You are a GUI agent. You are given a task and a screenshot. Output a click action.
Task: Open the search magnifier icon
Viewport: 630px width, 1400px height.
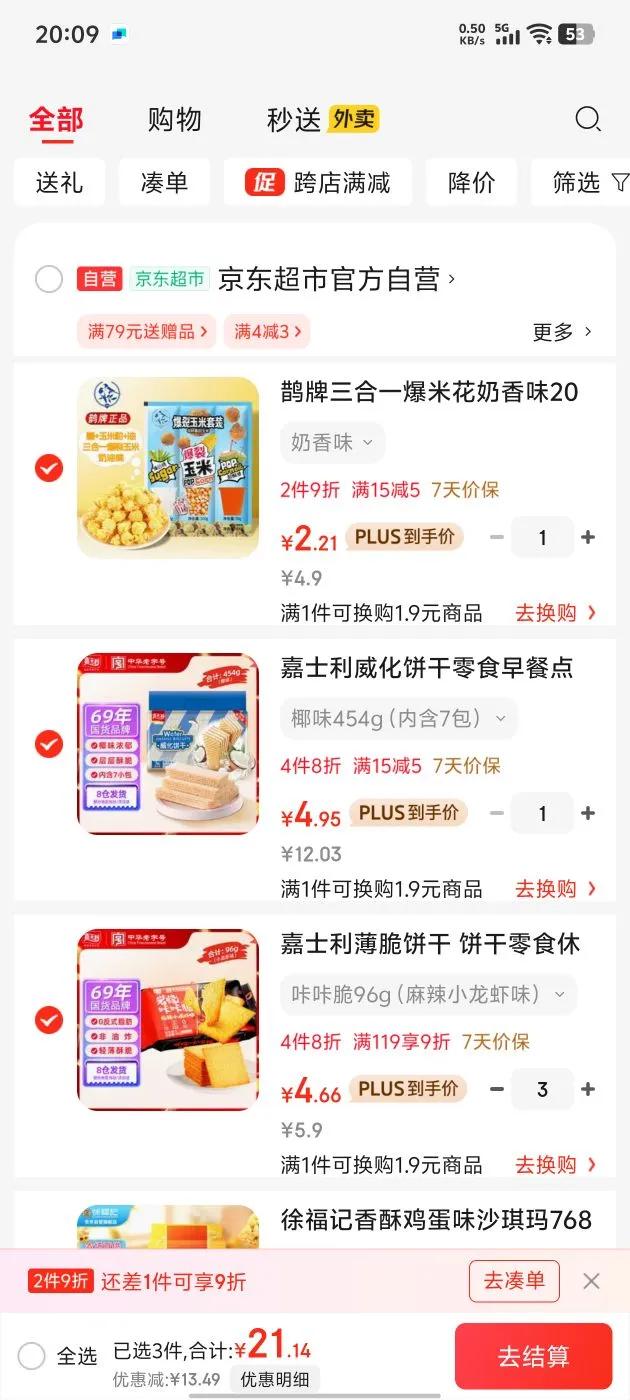588,120
